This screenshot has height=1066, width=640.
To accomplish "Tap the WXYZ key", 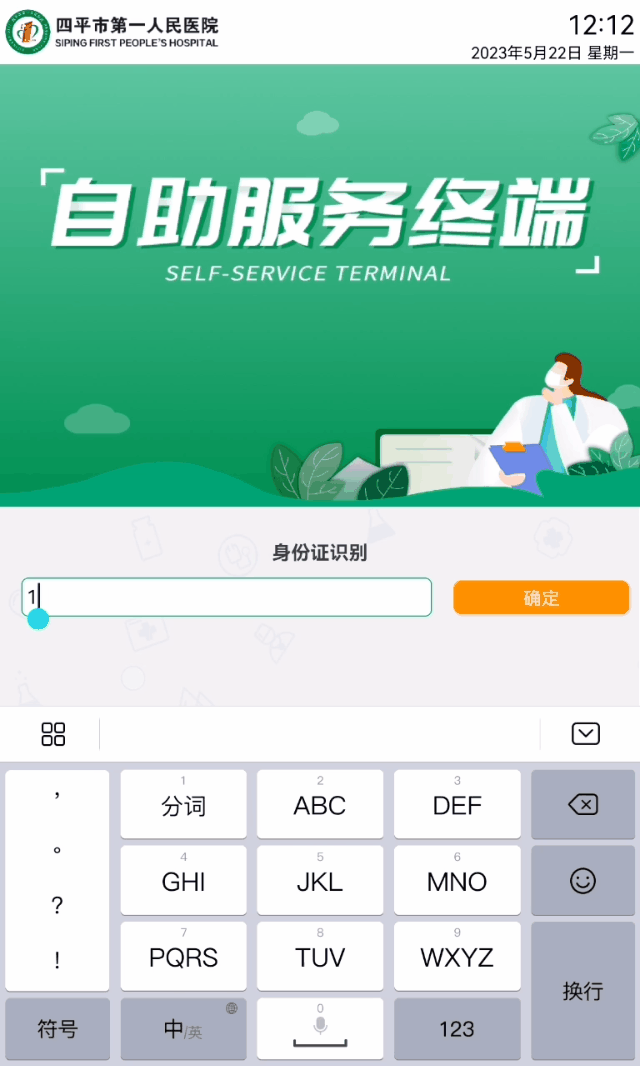I will click(457, 956).
